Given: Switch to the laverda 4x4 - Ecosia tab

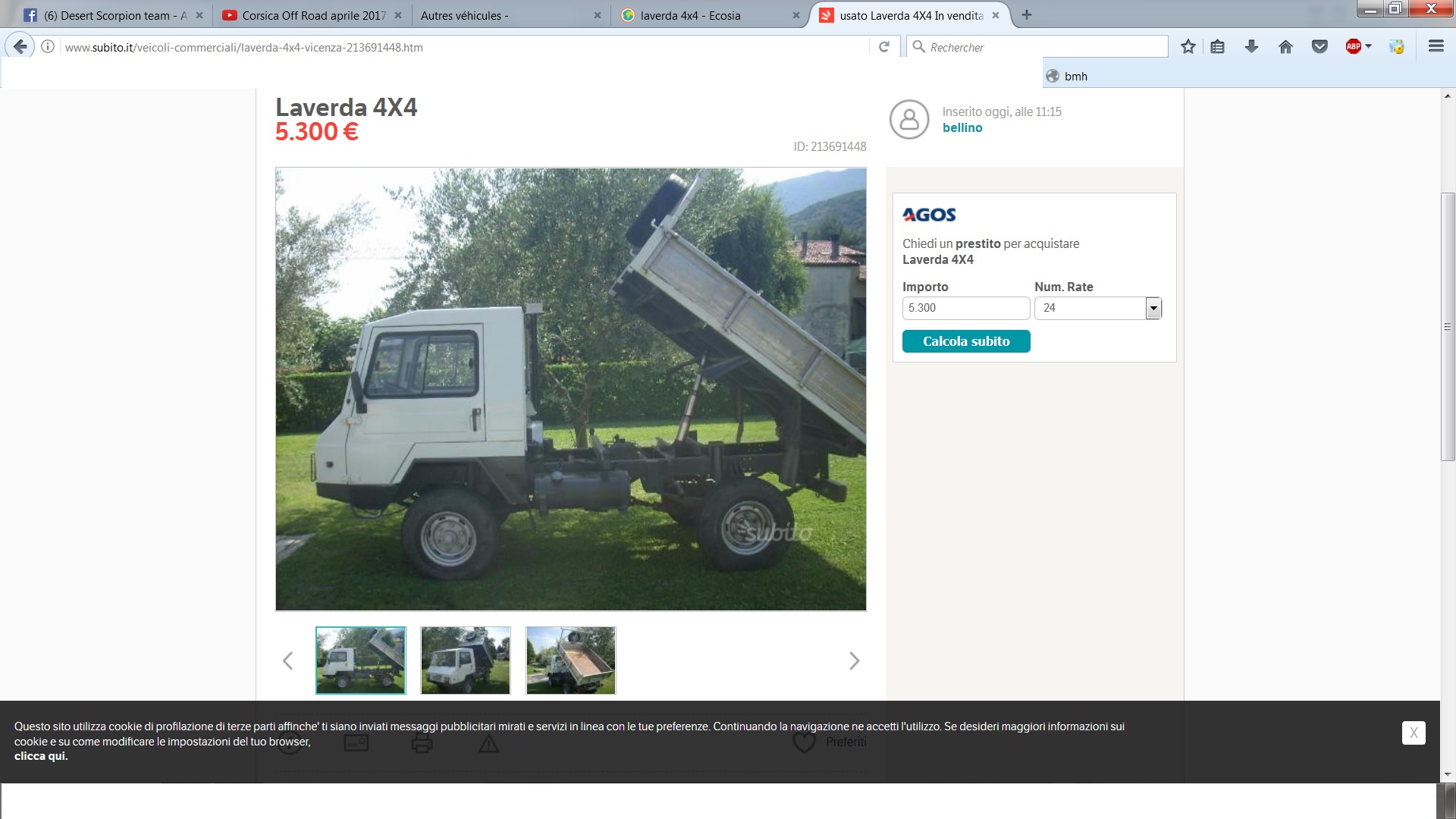Looking at the screenshot, I should (x=690, y=15).
